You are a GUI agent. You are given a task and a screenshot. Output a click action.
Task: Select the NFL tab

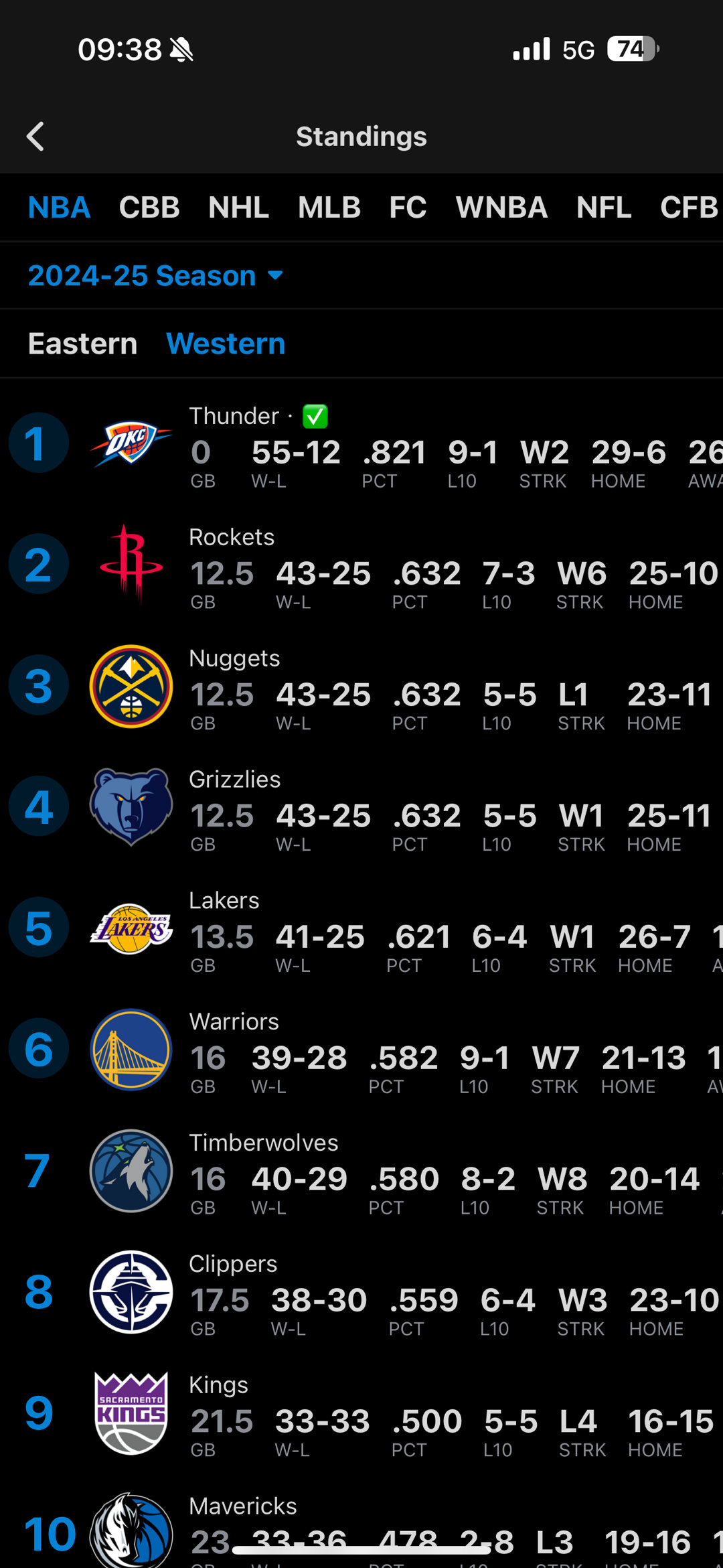pyautogui.click(x=604, y=208)
